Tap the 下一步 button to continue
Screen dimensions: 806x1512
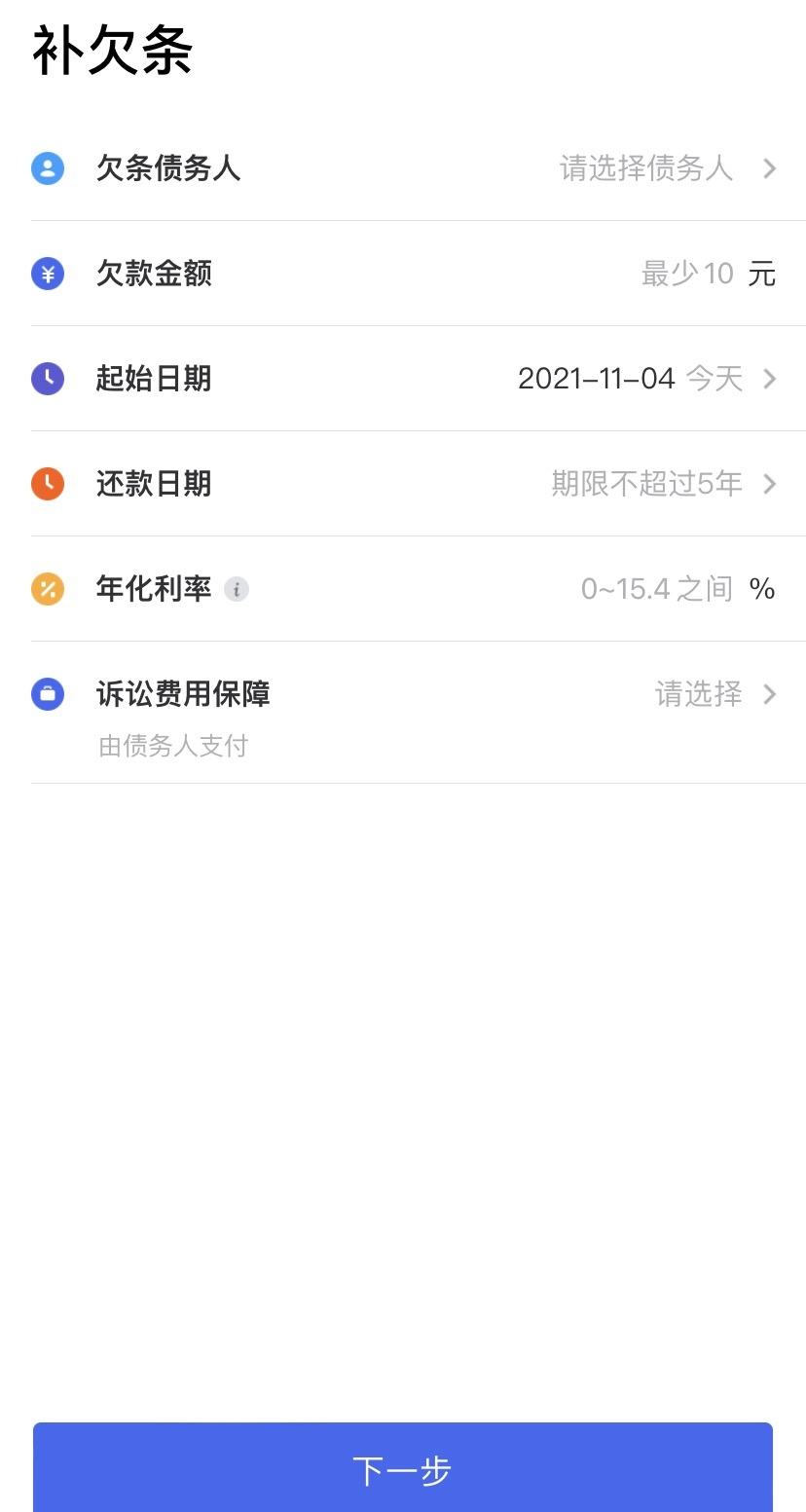point(402,1468)
